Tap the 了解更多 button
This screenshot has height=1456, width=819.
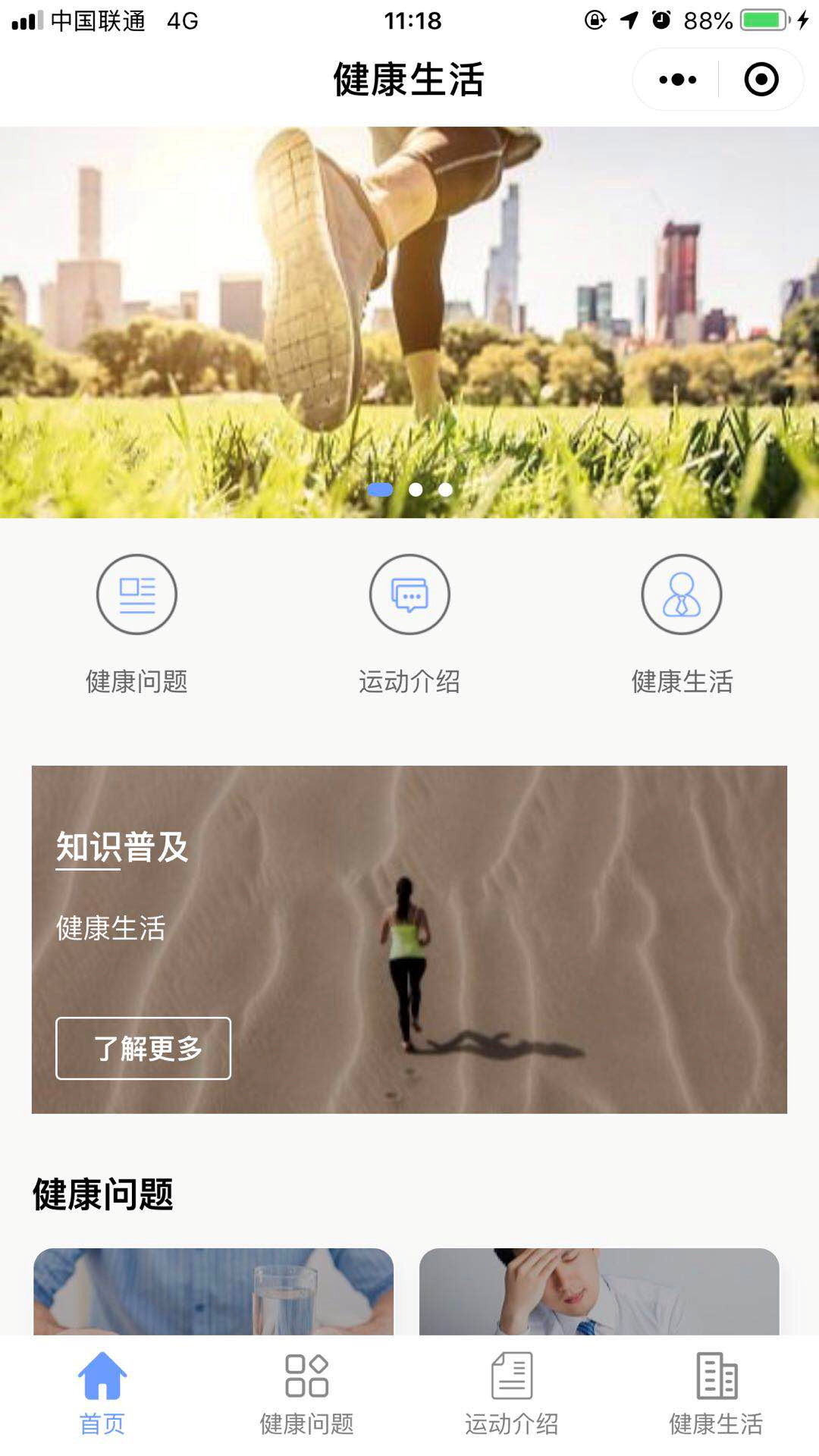(x=143, y=1048)
